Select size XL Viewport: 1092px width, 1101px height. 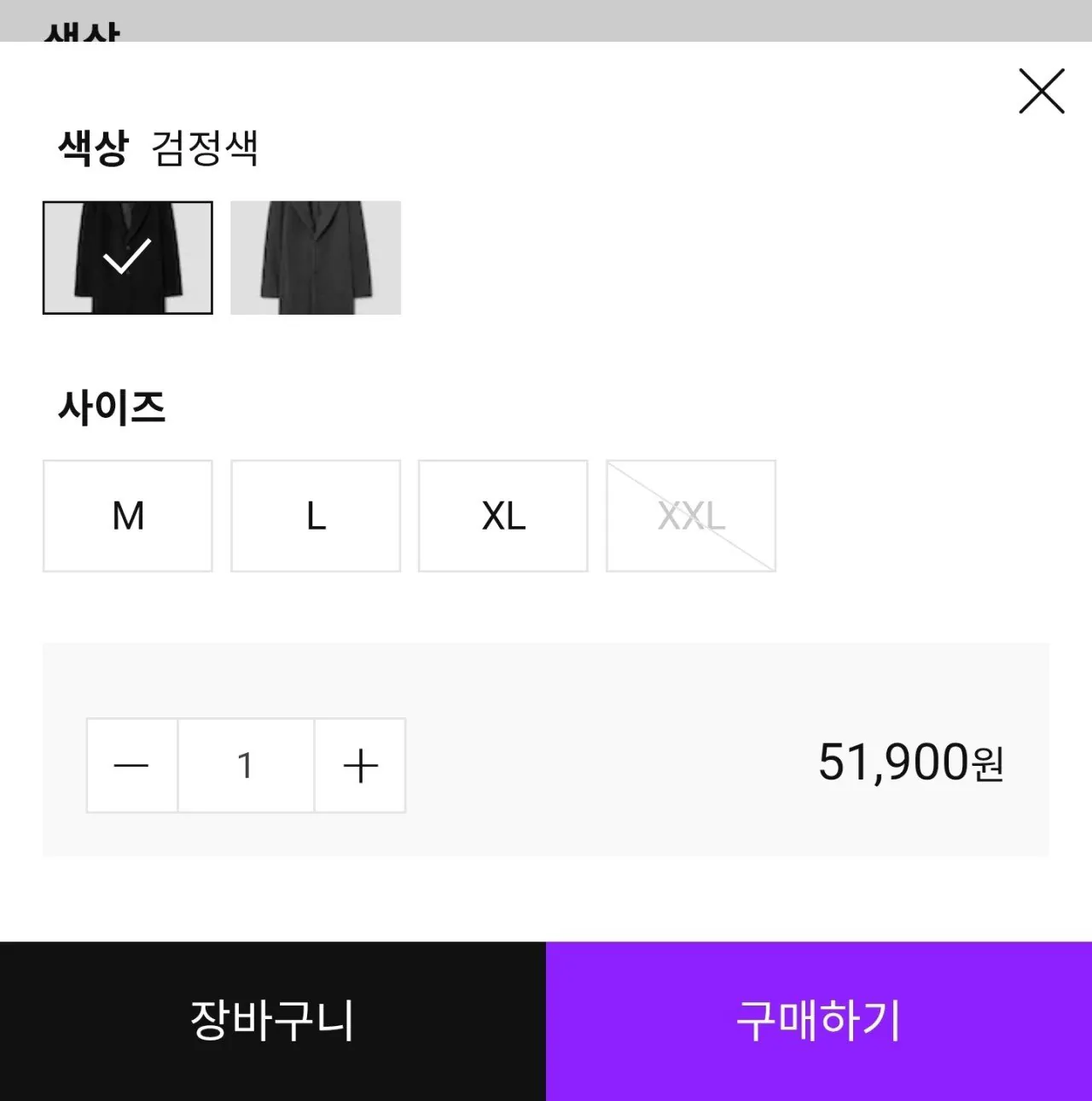(x=502, y=515)
